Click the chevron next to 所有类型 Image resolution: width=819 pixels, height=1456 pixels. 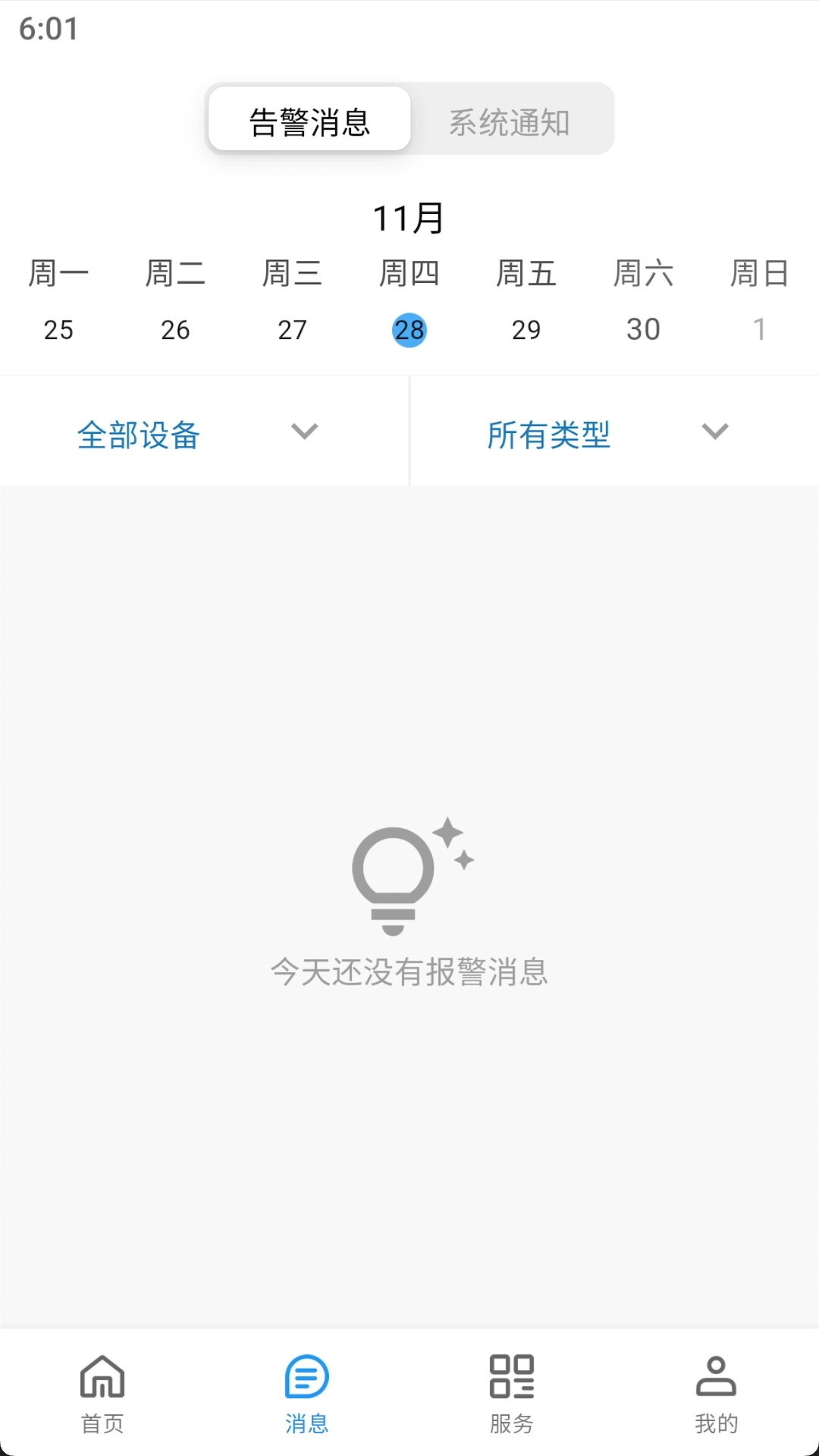click(x=714, y=432)
